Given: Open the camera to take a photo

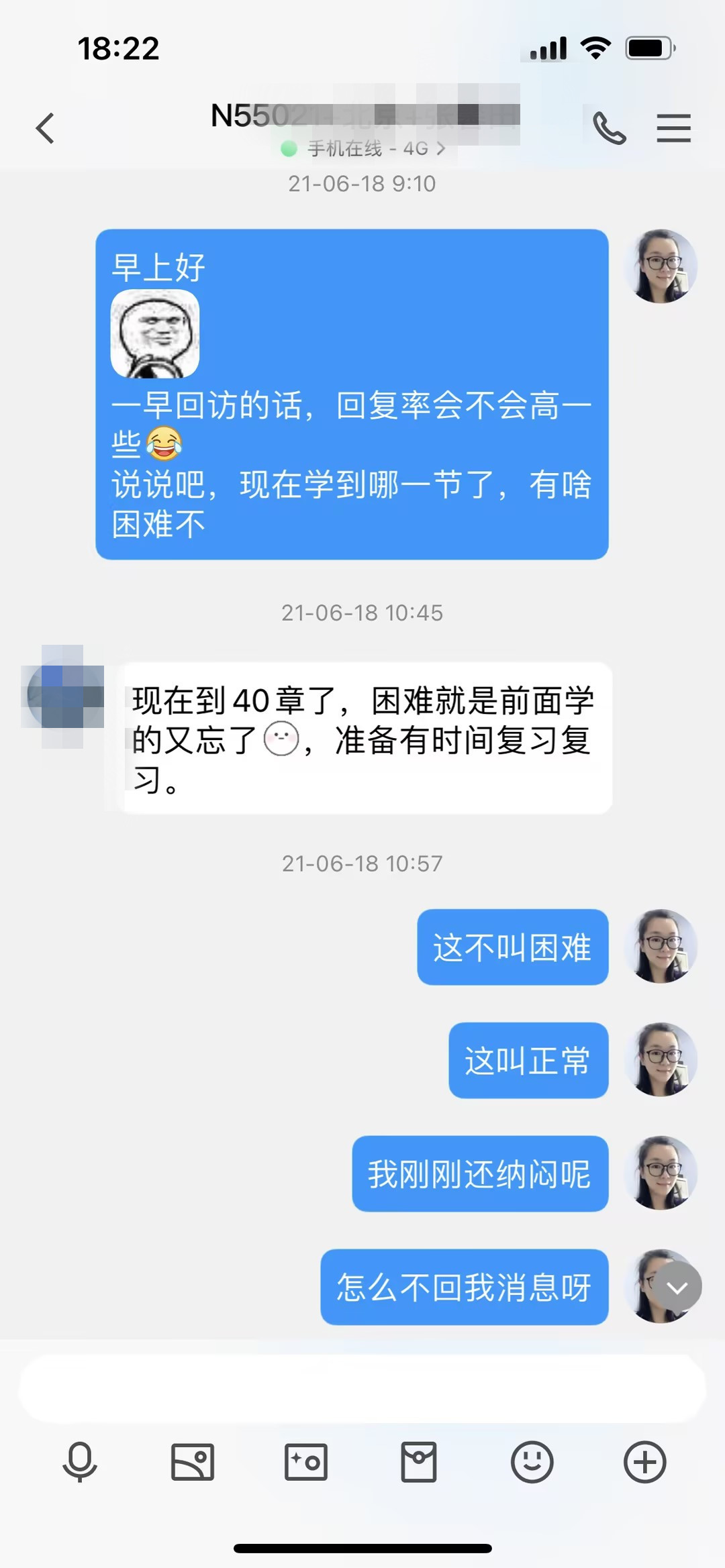Looking at the screenshot, I should click(x=306, y=1462).
